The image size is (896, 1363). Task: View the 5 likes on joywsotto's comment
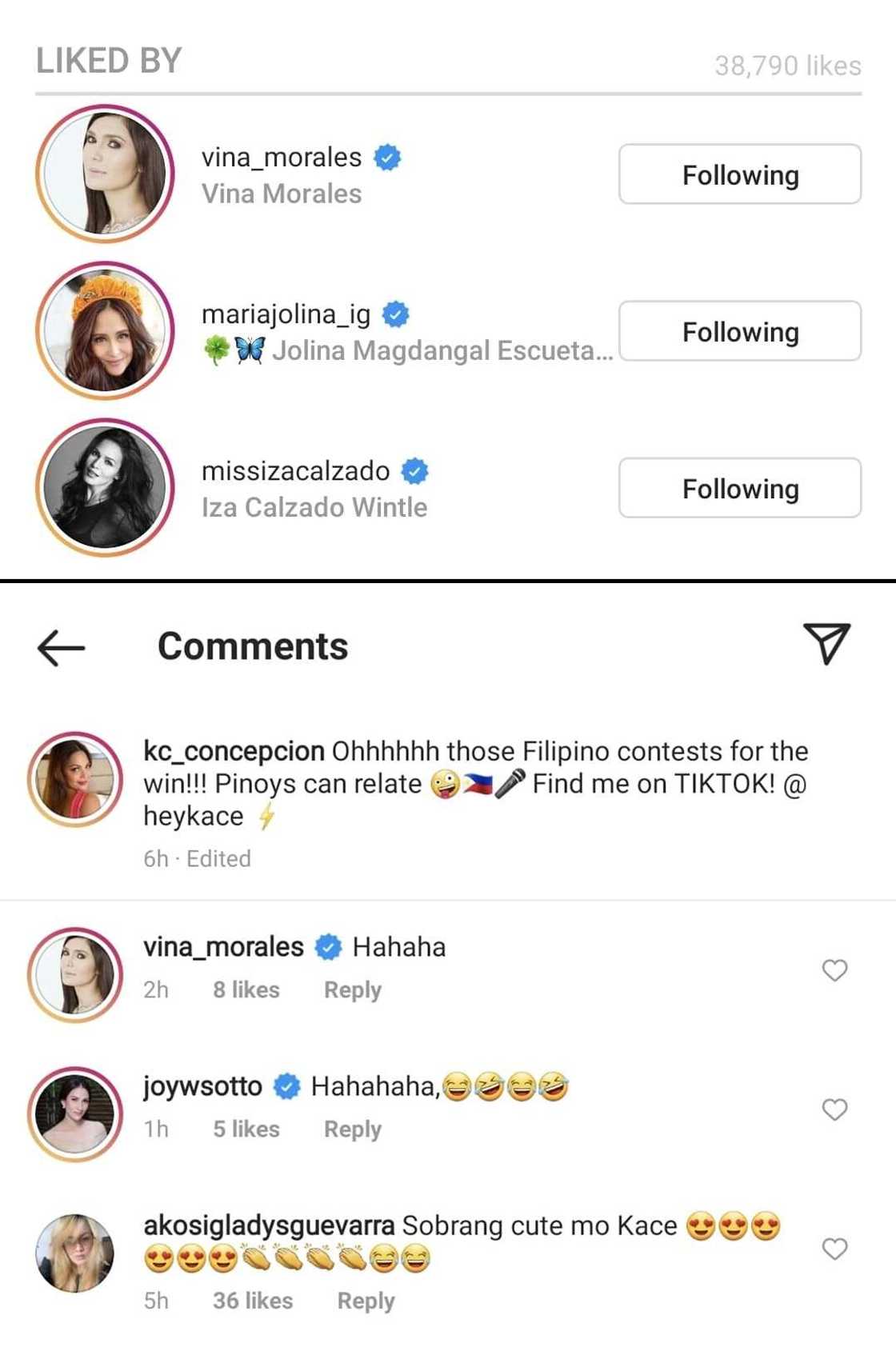(x=246, y=1129)
